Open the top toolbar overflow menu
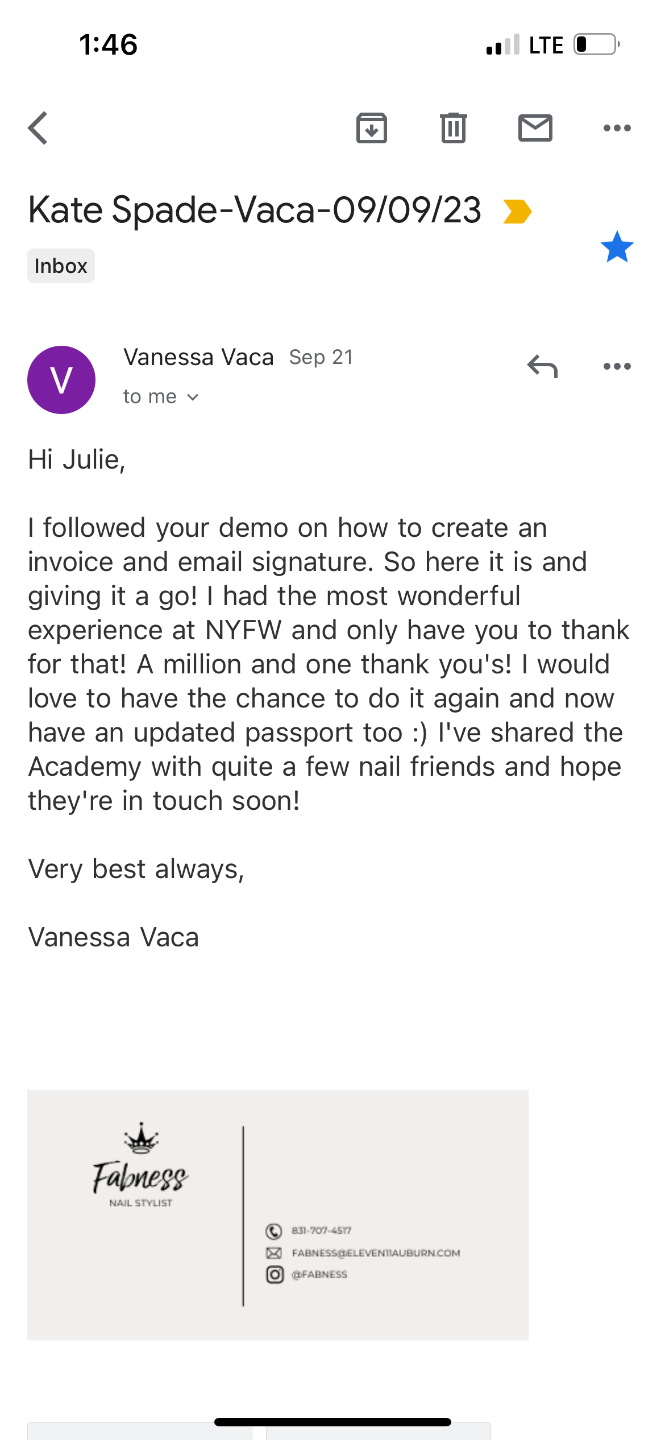 (617, 128)
